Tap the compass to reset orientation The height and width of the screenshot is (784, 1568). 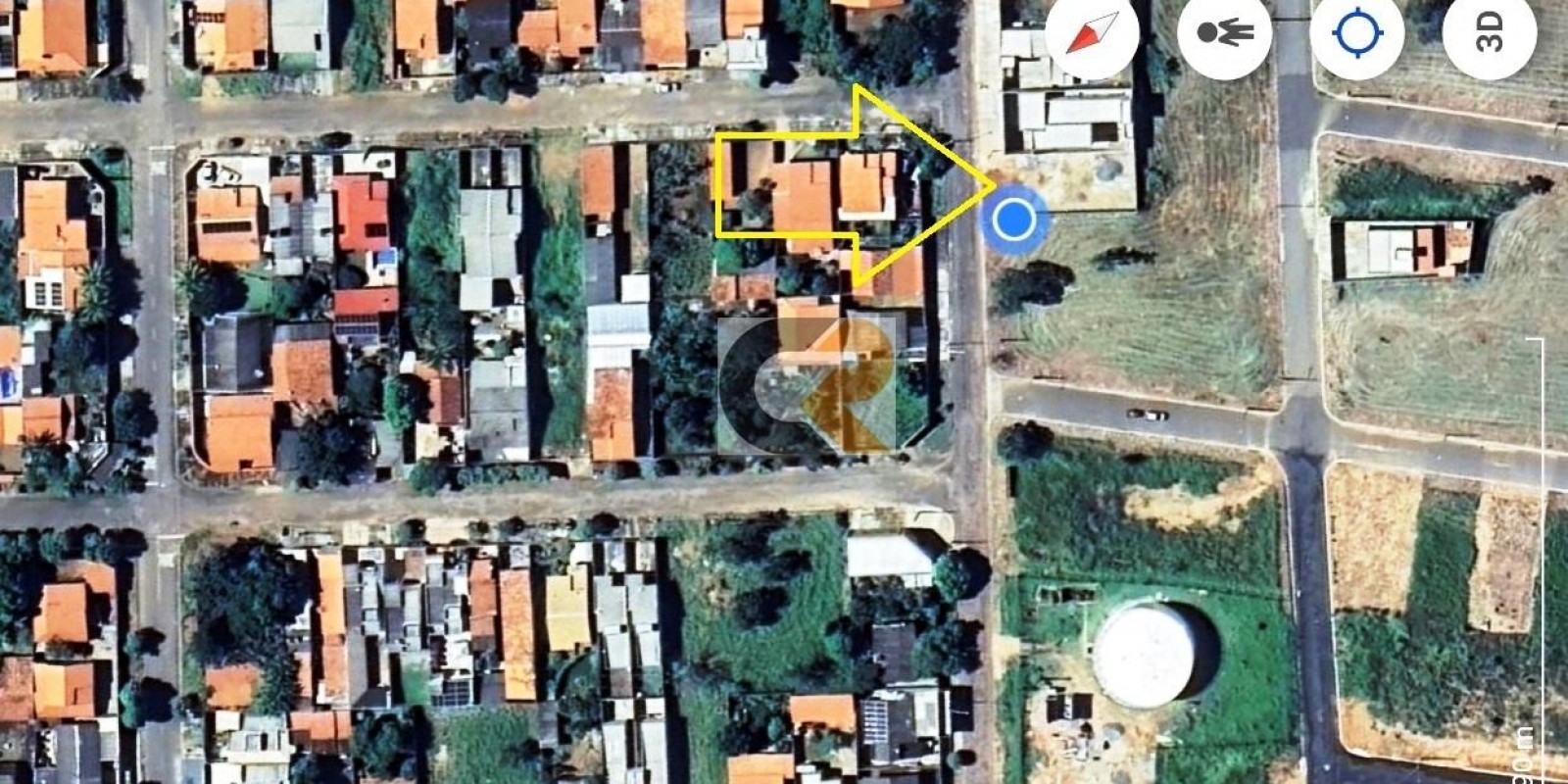click(x=1092, y=34)
